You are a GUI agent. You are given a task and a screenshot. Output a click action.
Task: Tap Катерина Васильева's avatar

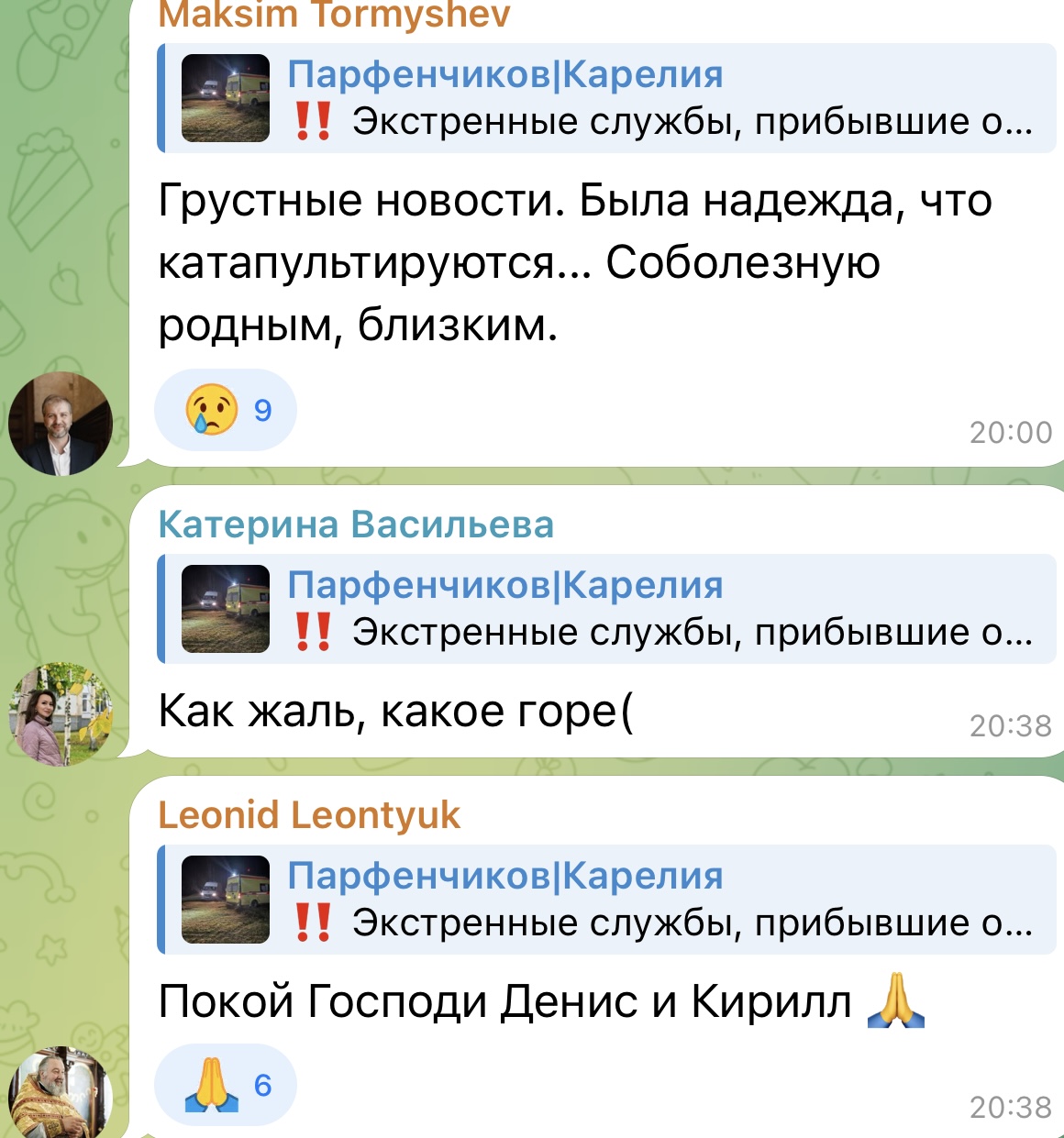[x=60, y=713]
